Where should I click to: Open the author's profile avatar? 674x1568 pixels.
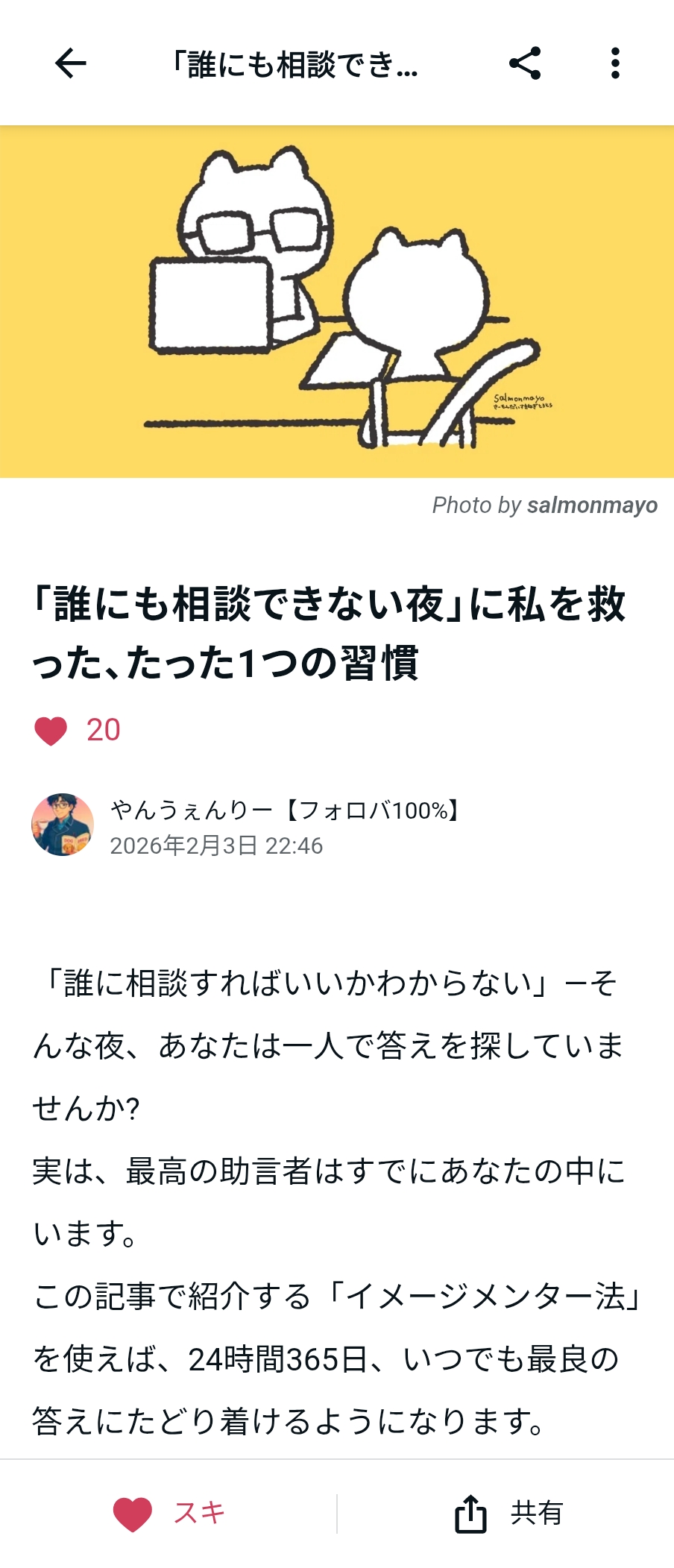(x=63, y=825)
